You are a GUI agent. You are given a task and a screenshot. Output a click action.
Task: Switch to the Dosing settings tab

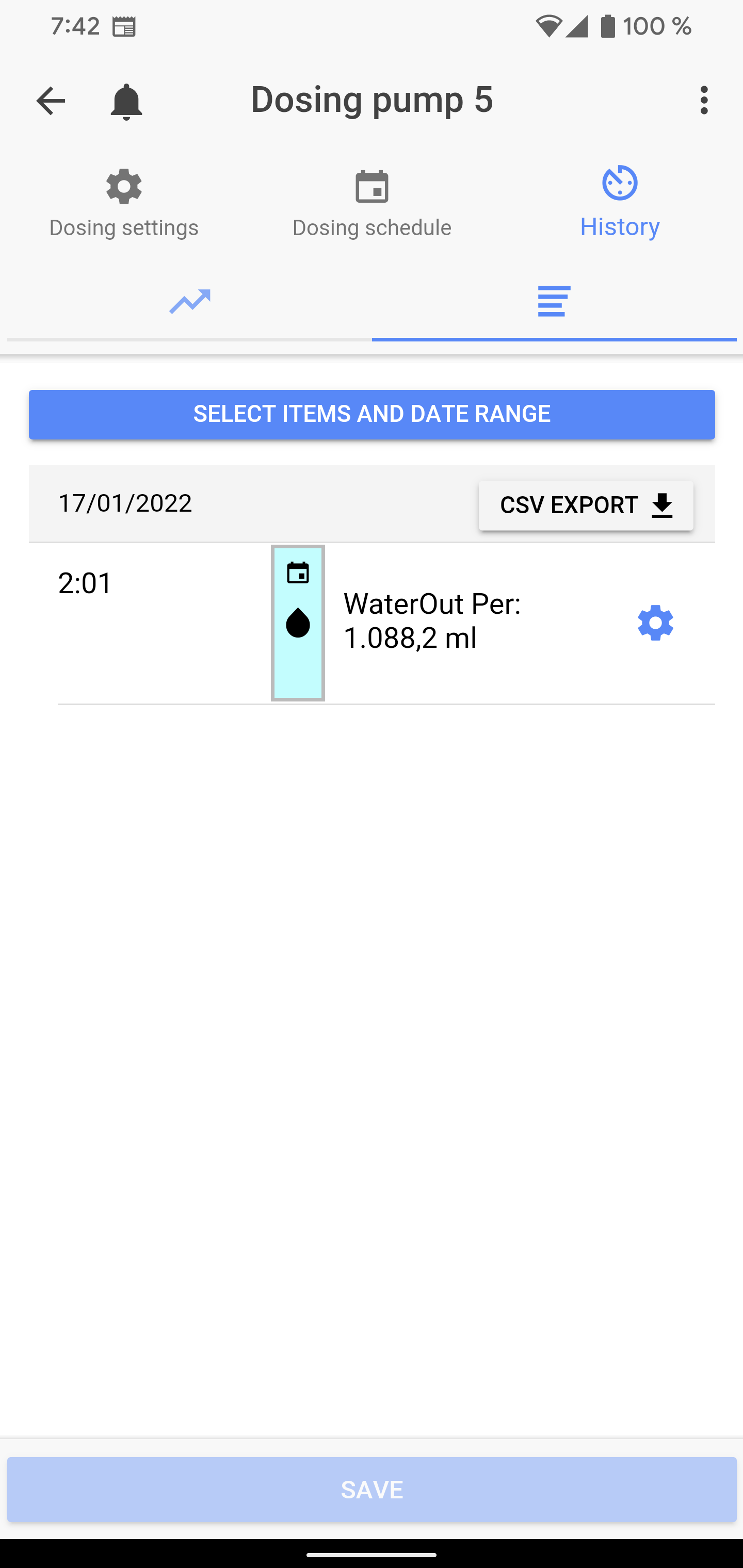124,204
